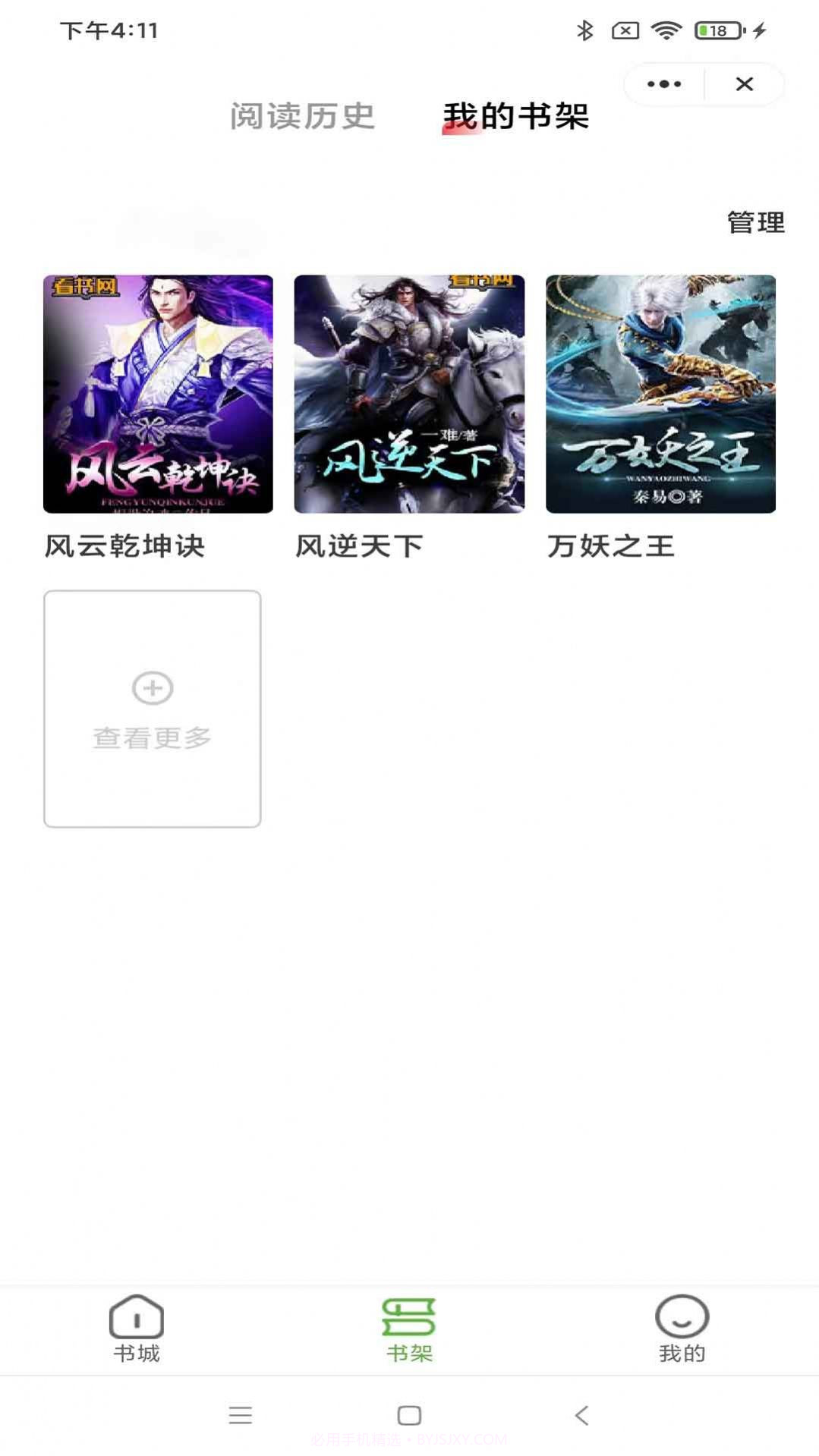Close the mini program with the circle X
Image resolution: width=819 pixels, height=1456 pixels.
(x=745, y=83)
